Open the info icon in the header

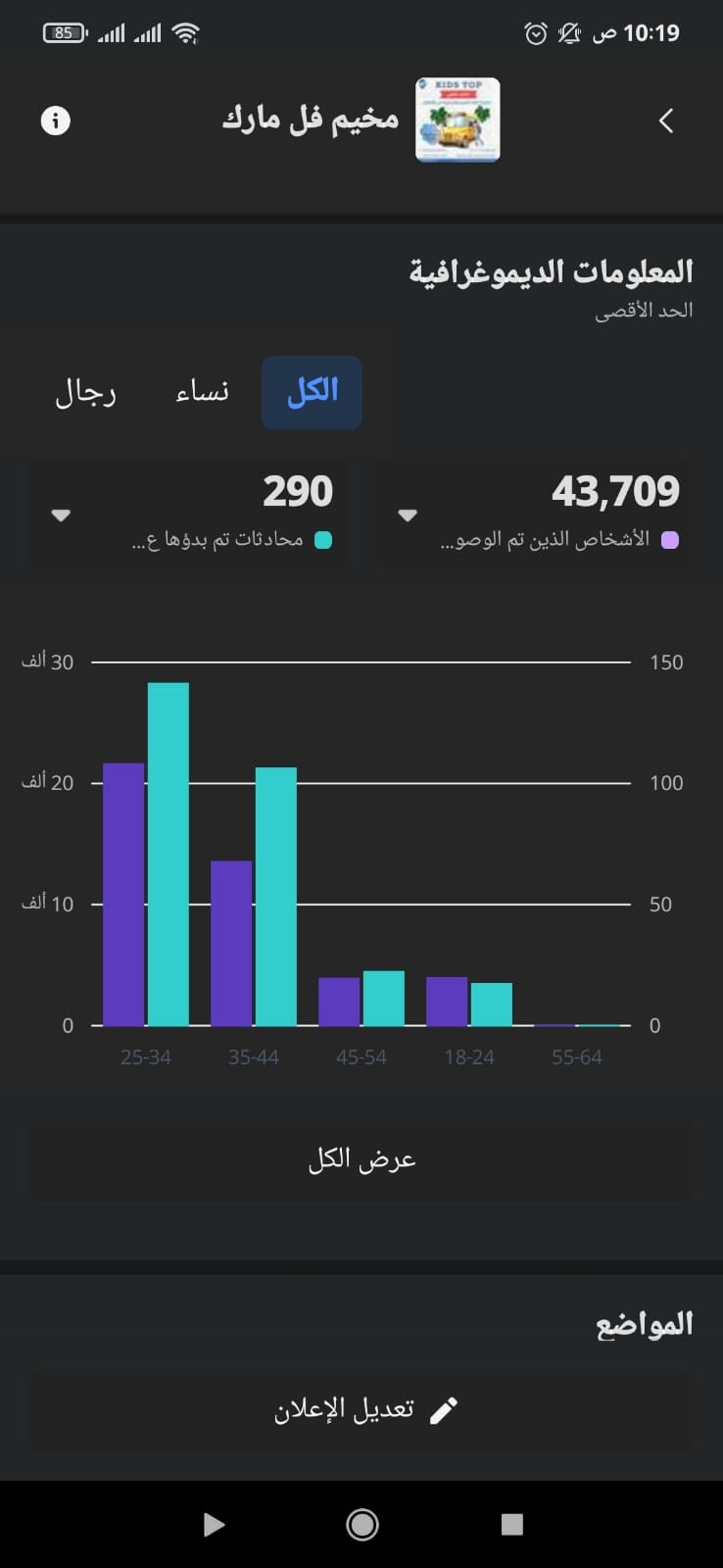(x=56, y=121)
